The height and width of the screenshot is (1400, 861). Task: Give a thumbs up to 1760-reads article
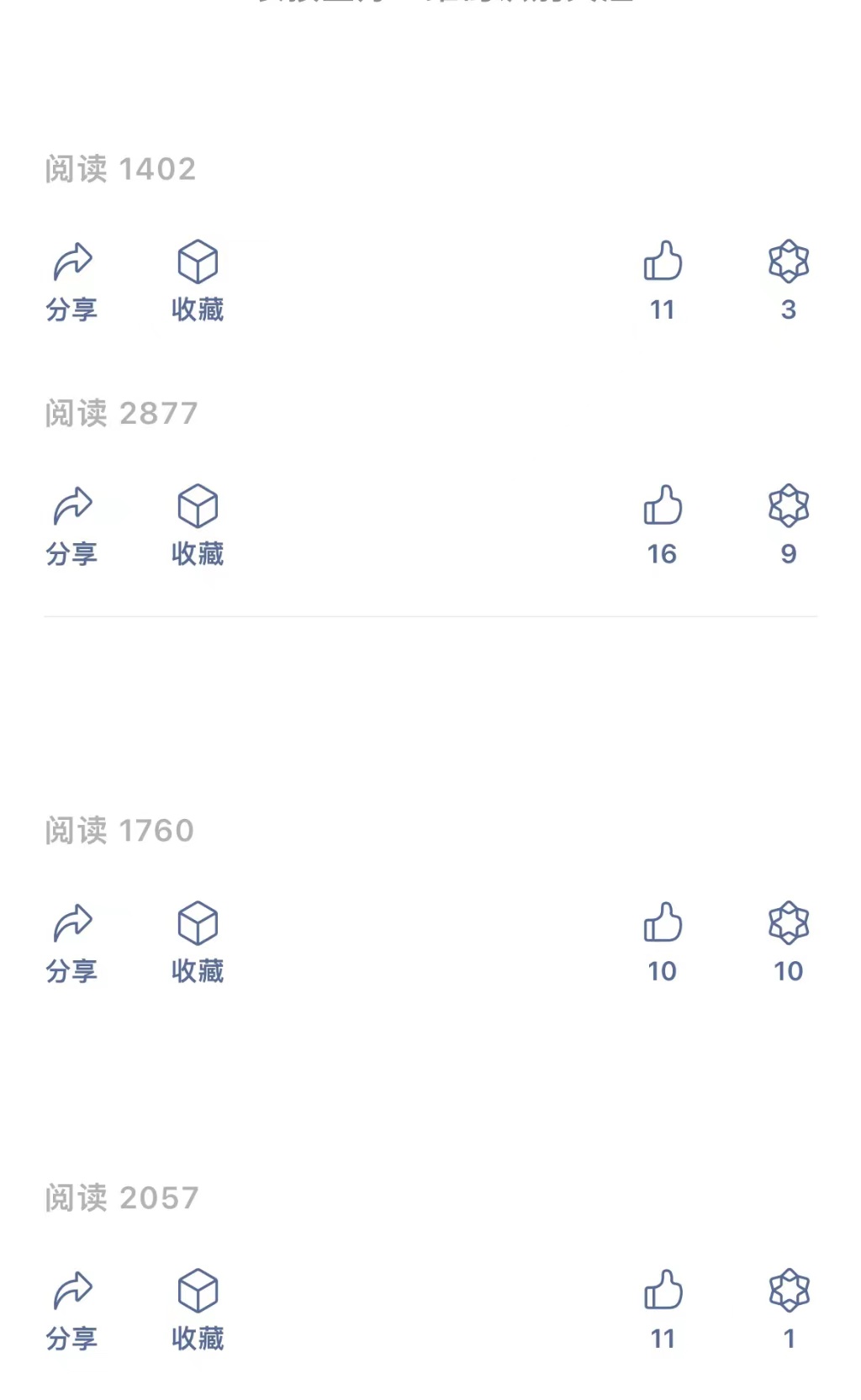663,943
